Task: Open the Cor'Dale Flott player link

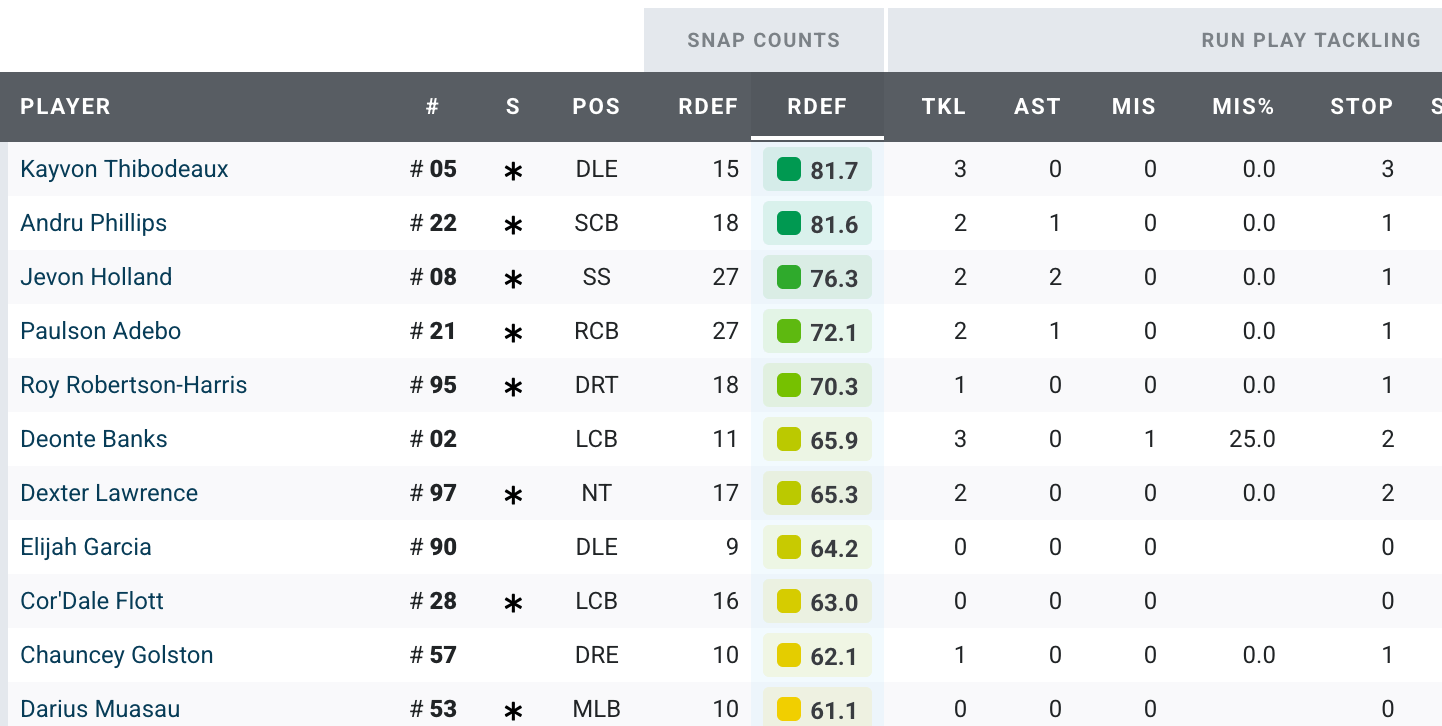Action: point(92,601)
